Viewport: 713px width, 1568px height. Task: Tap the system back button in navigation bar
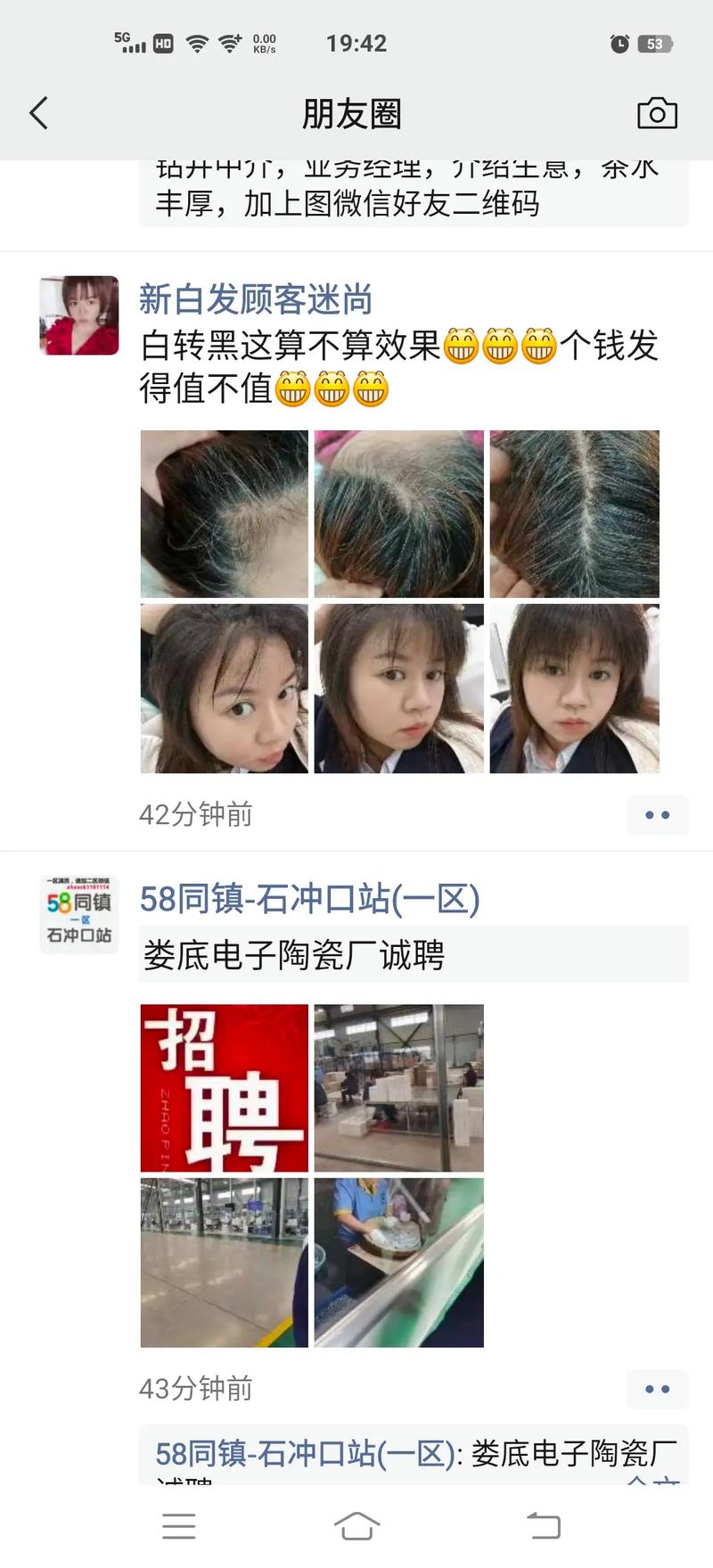[x=543, y=1525]
